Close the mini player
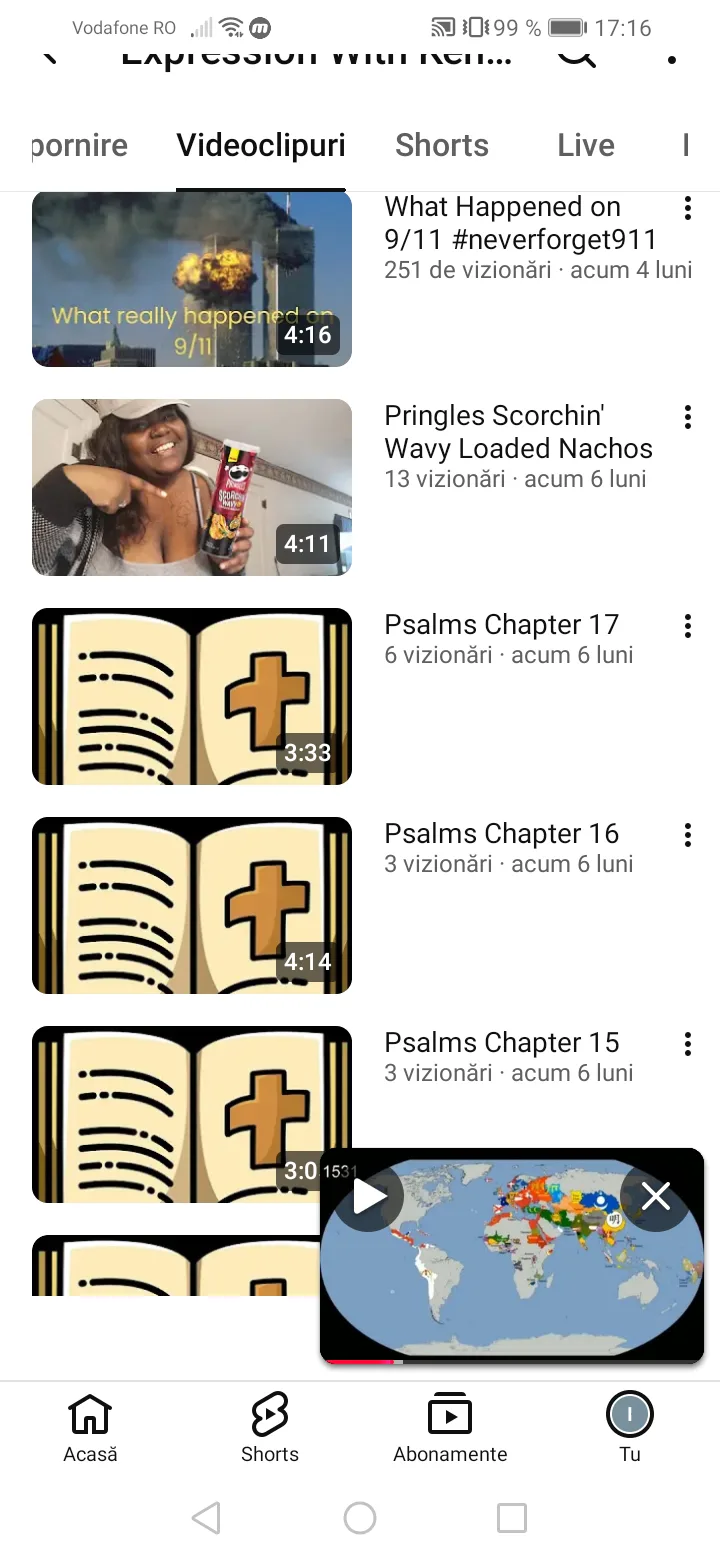 (655, 1196)
